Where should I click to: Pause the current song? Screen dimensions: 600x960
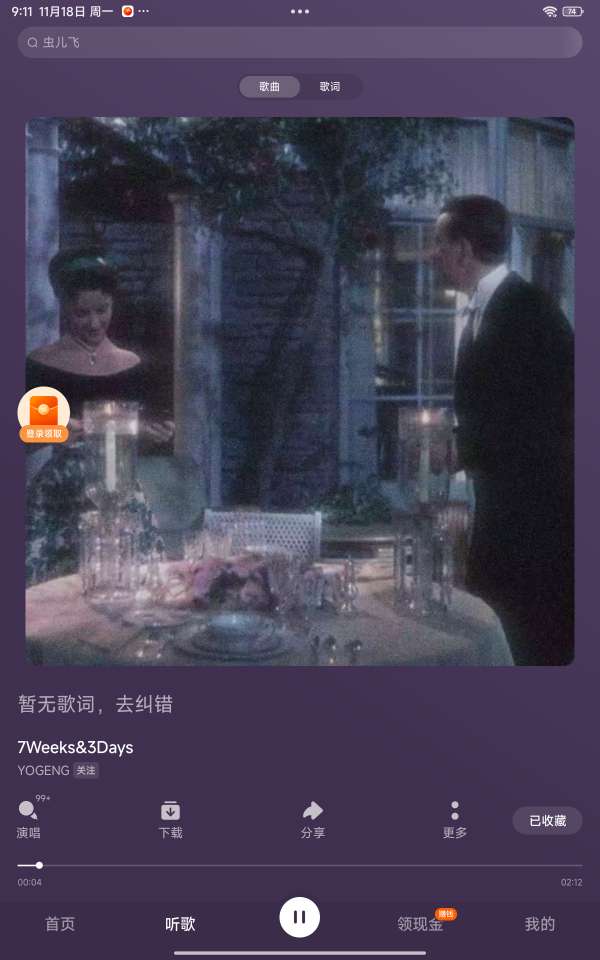[x=300, y=916]
